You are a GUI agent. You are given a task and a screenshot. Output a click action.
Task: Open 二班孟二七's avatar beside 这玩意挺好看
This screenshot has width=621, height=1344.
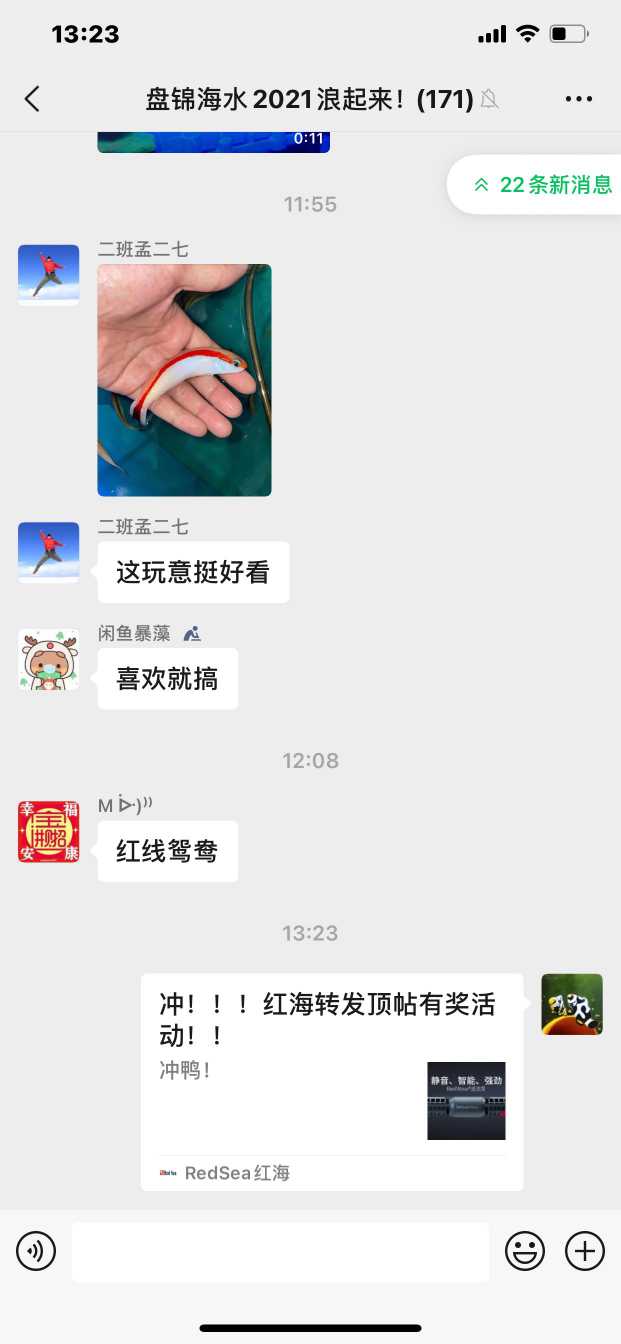tap(48, 553)
